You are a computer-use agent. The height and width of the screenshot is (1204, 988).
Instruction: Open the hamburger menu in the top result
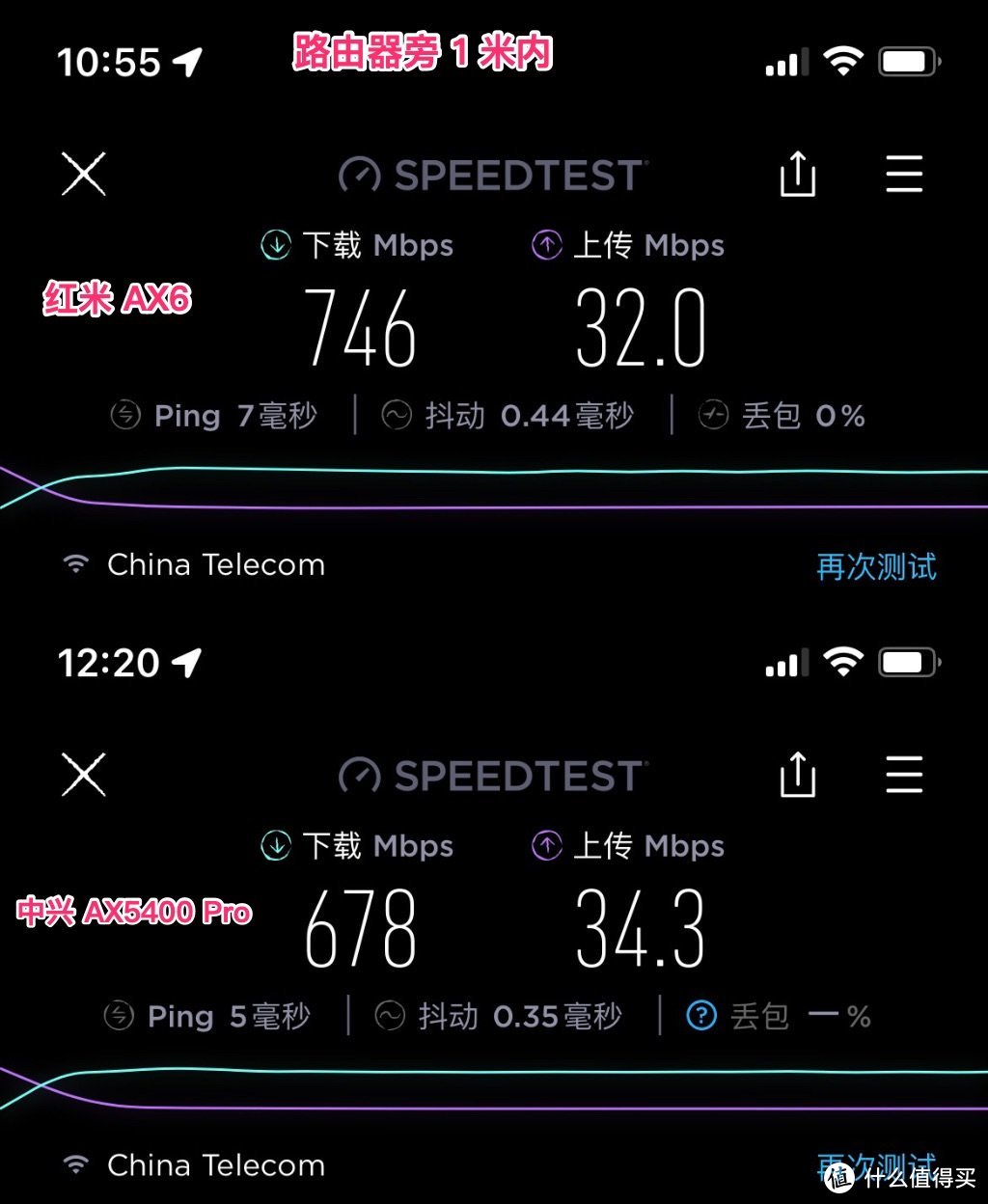(903, 174)
